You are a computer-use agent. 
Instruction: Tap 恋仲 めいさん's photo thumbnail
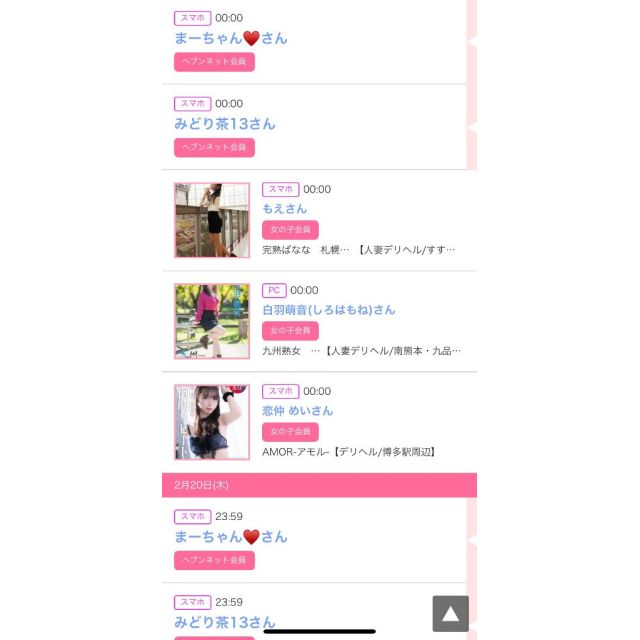point(212,422)
